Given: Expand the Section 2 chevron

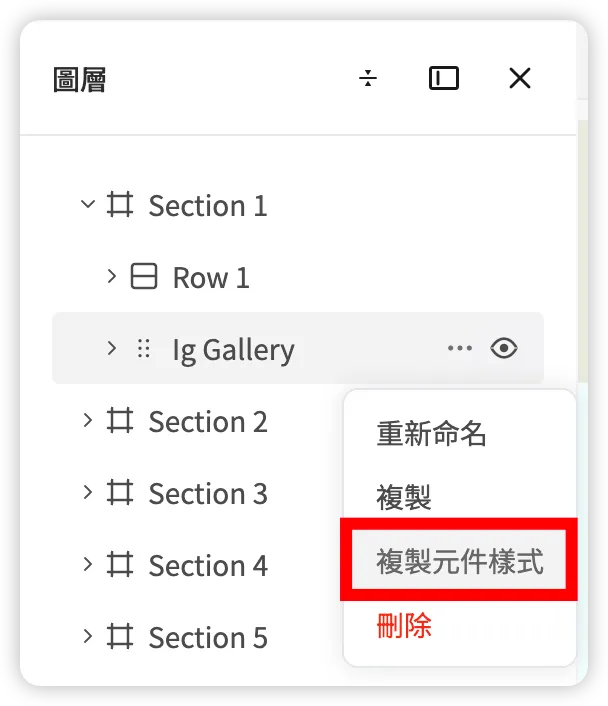Looking at the screenshot, I should (88, 421).
